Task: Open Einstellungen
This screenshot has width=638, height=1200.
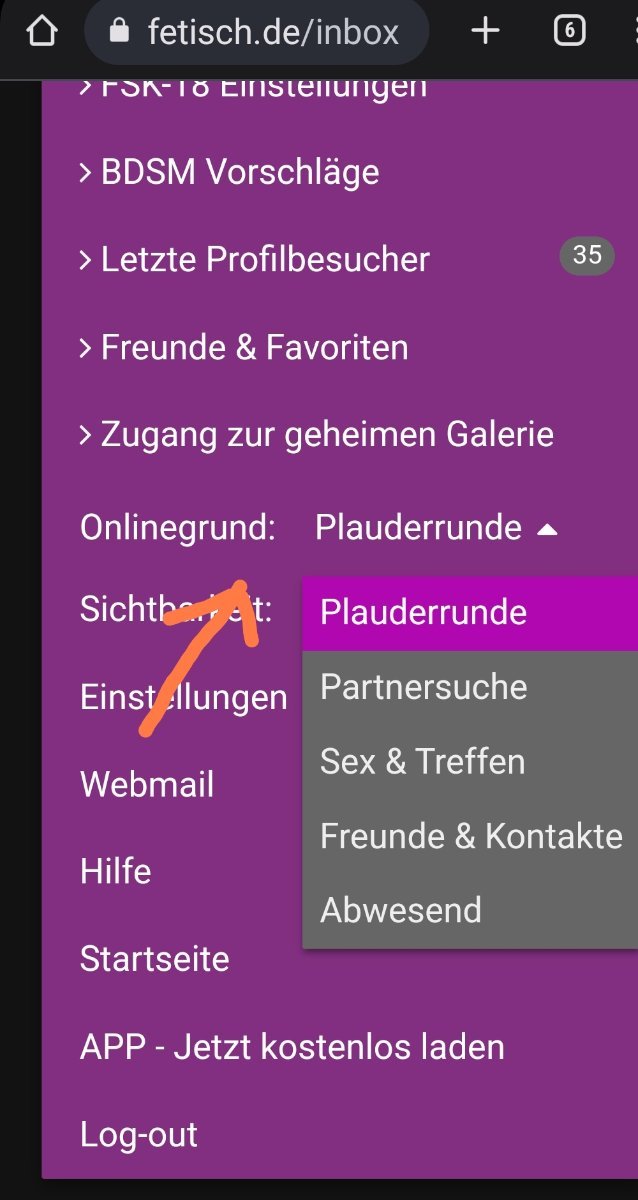Action: [x=184, y=697]
